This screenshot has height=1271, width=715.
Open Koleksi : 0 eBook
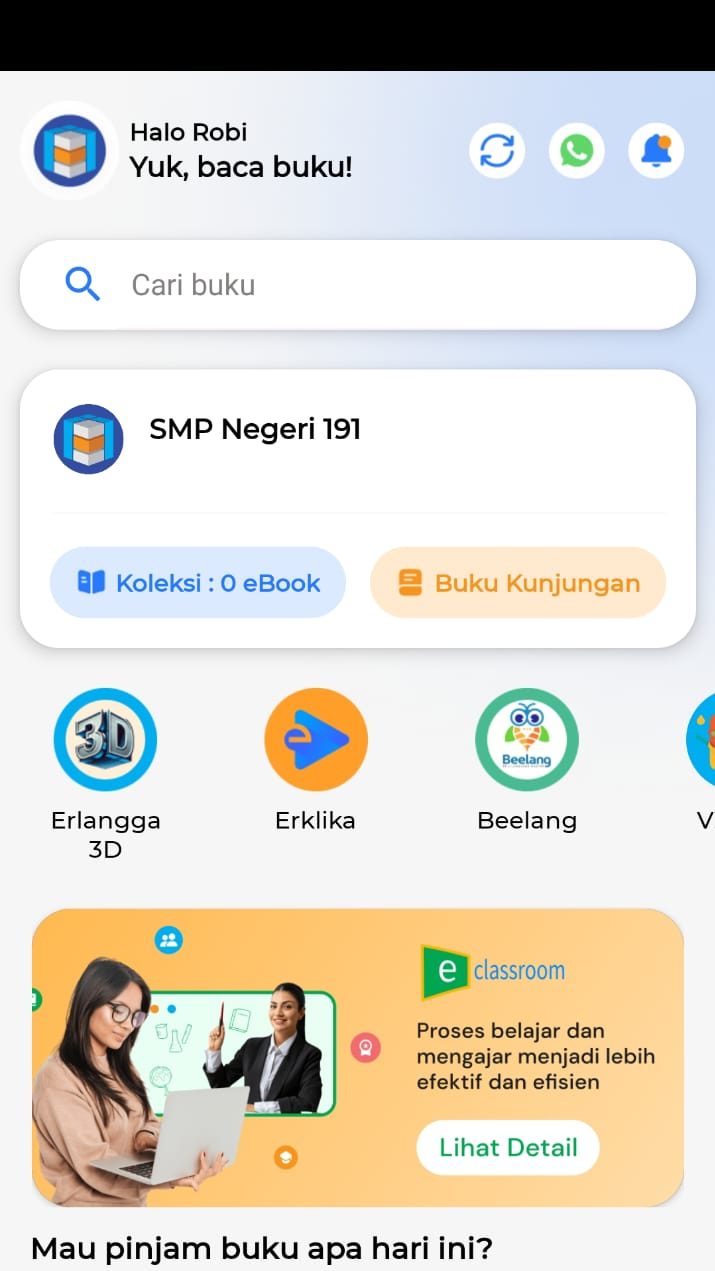198,583
